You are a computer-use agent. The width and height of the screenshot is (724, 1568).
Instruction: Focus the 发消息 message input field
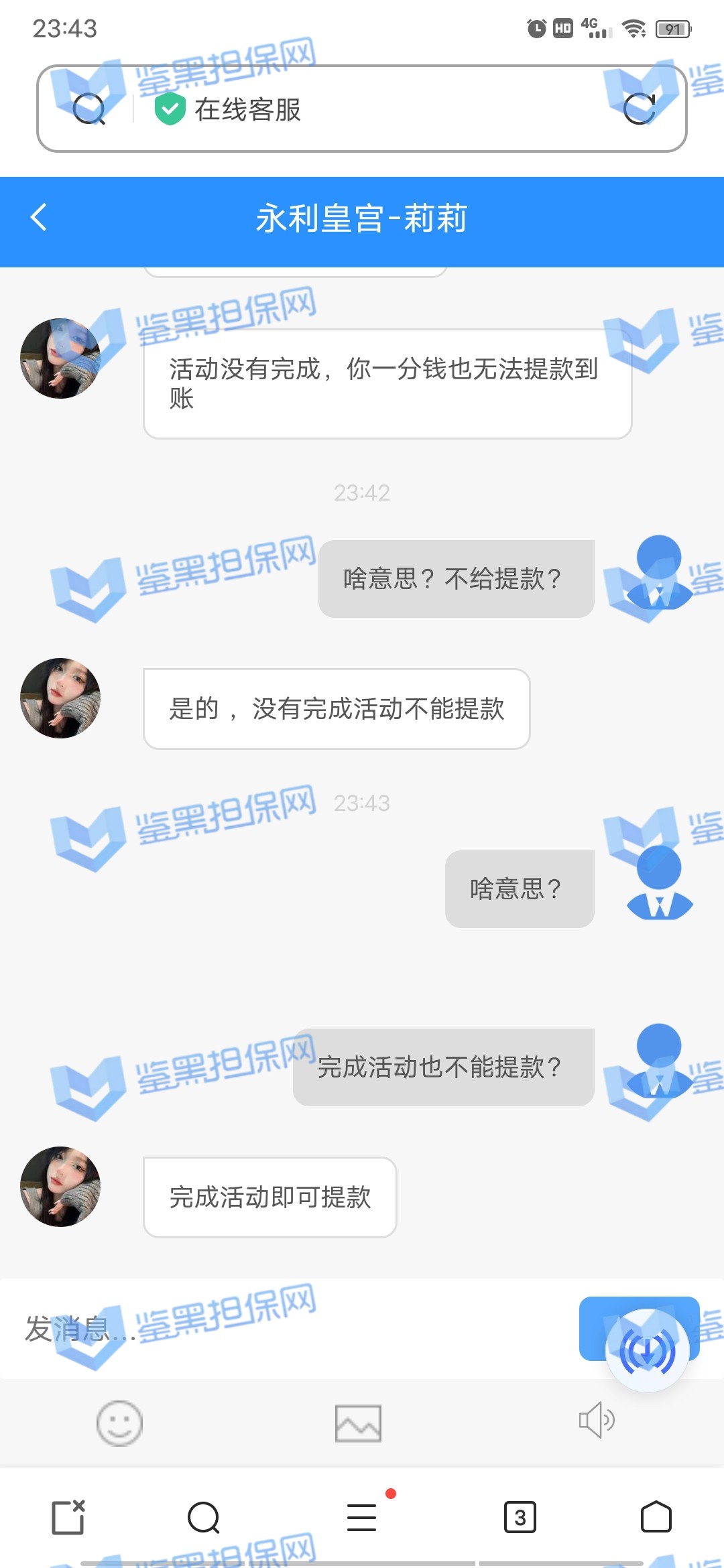tap(288, 1329)
